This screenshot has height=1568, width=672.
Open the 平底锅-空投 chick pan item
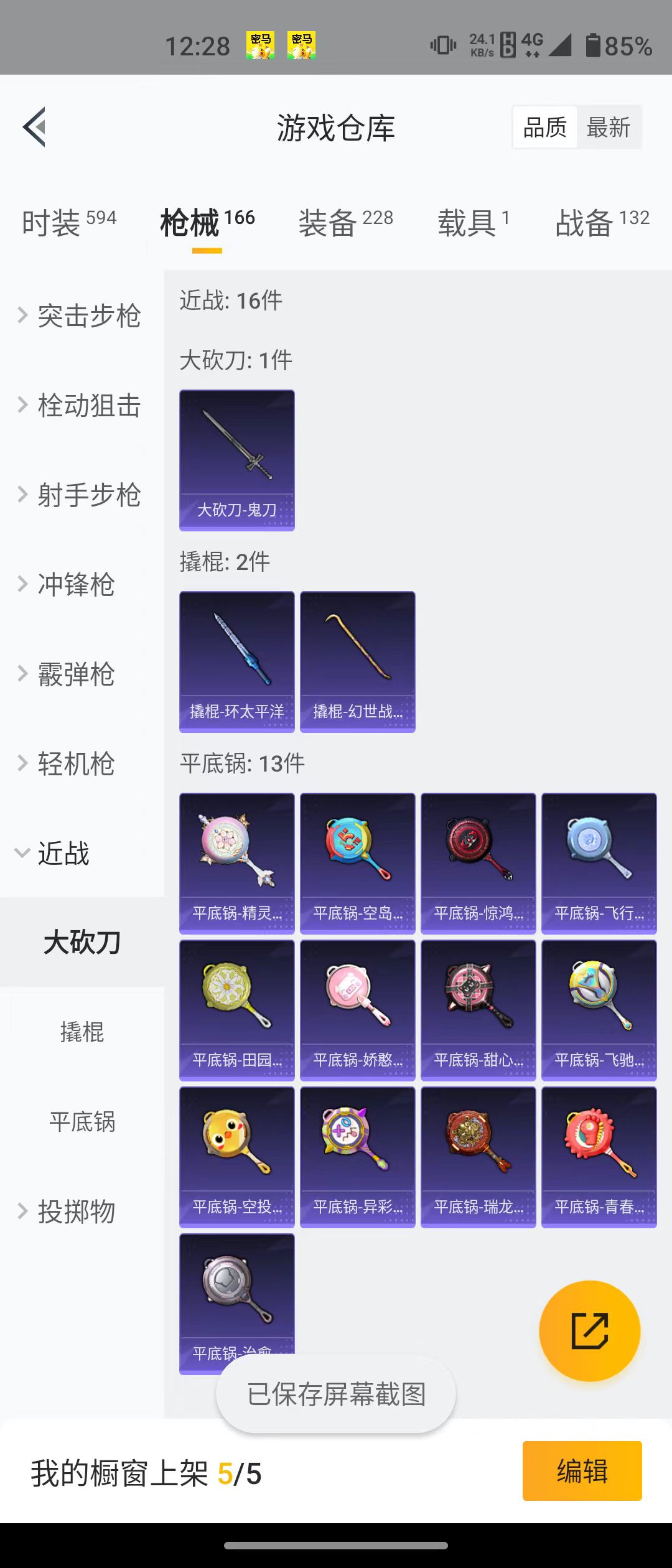[x=237, y=1157]
